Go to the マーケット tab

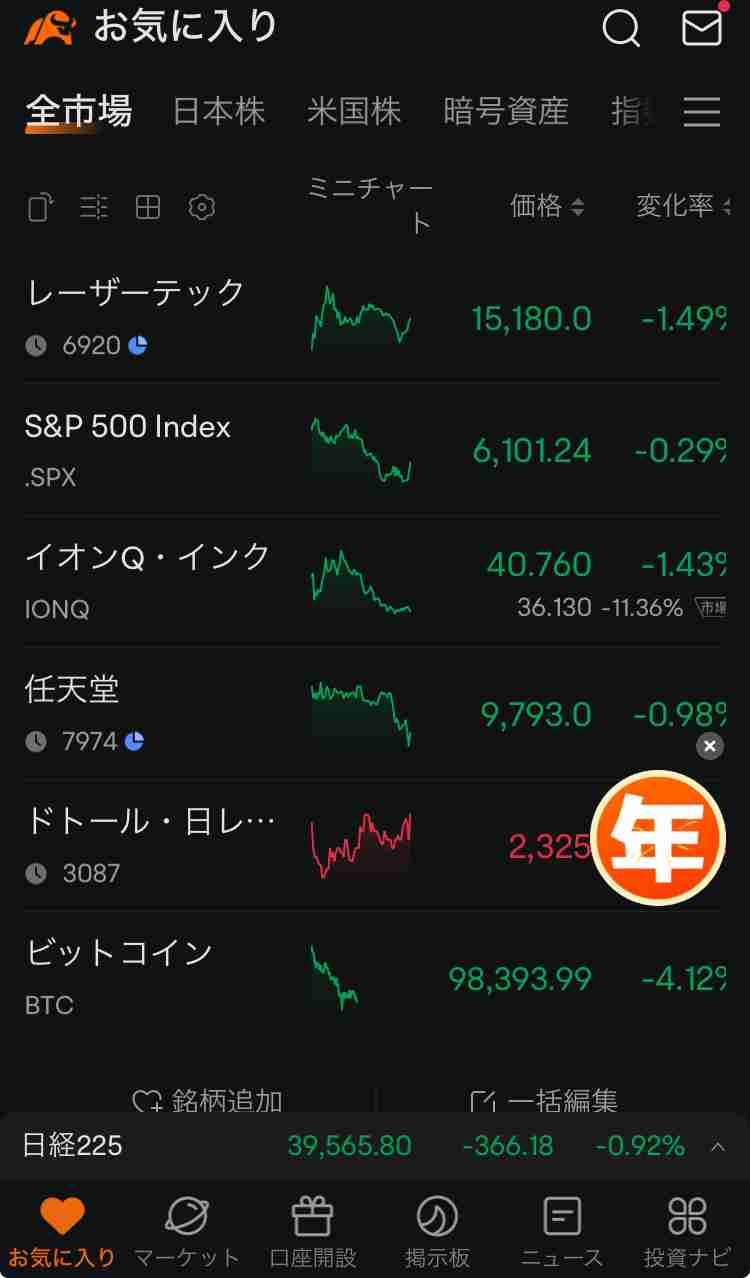click(187, 1232)
